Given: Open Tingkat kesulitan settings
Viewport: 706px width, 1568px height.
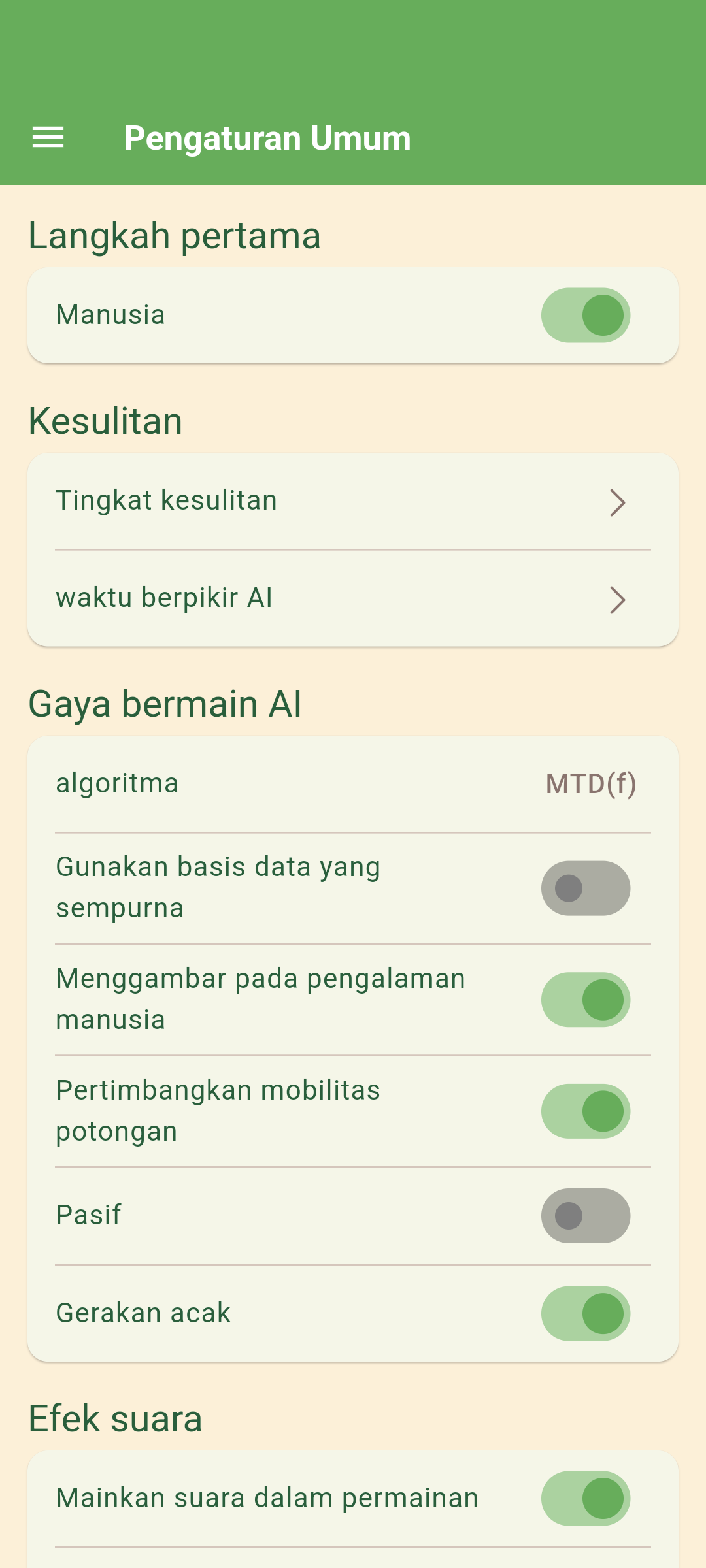Looking at the screenshot, I should pyautogui.click(x=353, y=502).
